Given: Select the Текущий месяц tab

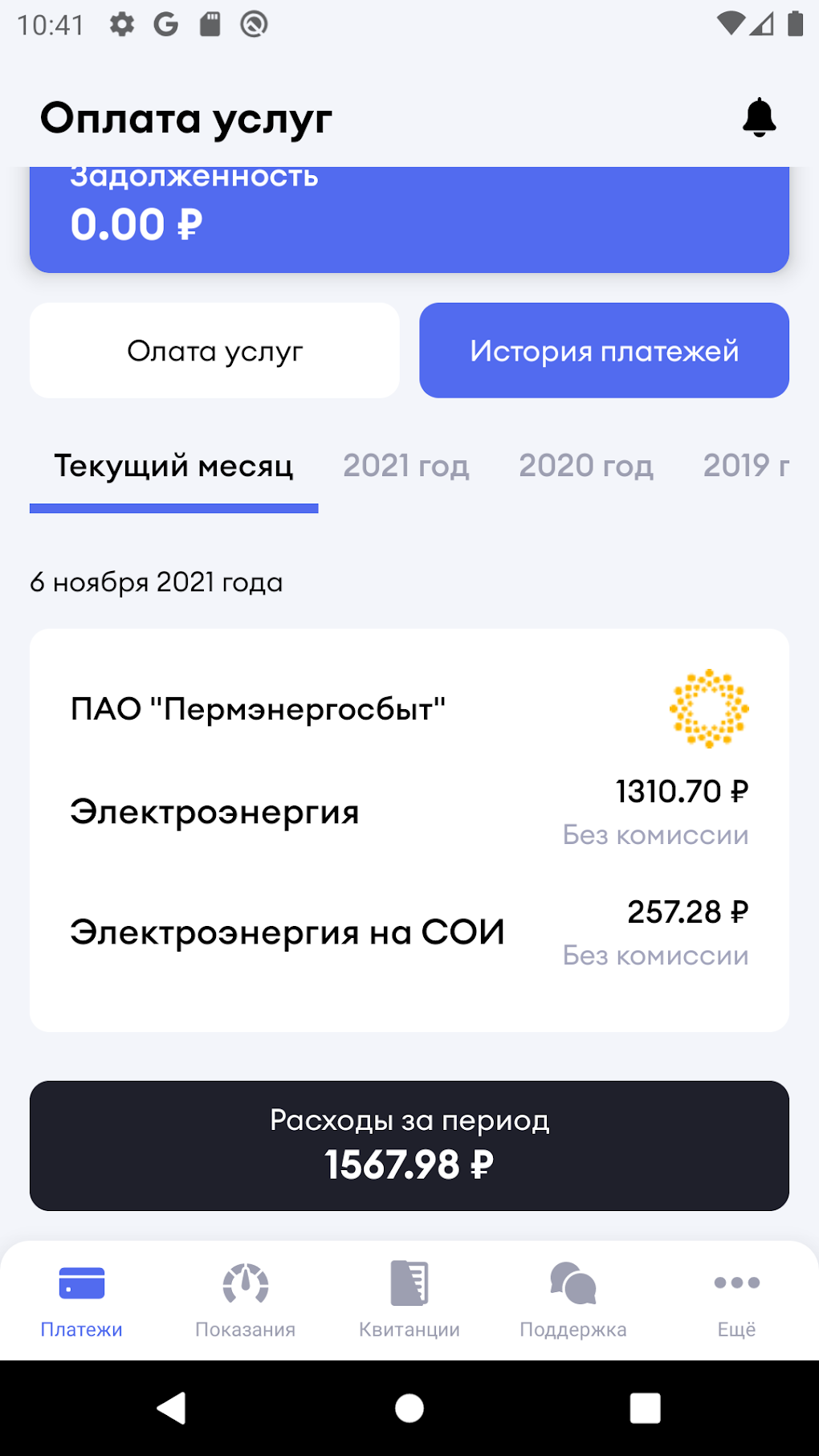Looking at the screenshot, I should click(x=173, y=467).
